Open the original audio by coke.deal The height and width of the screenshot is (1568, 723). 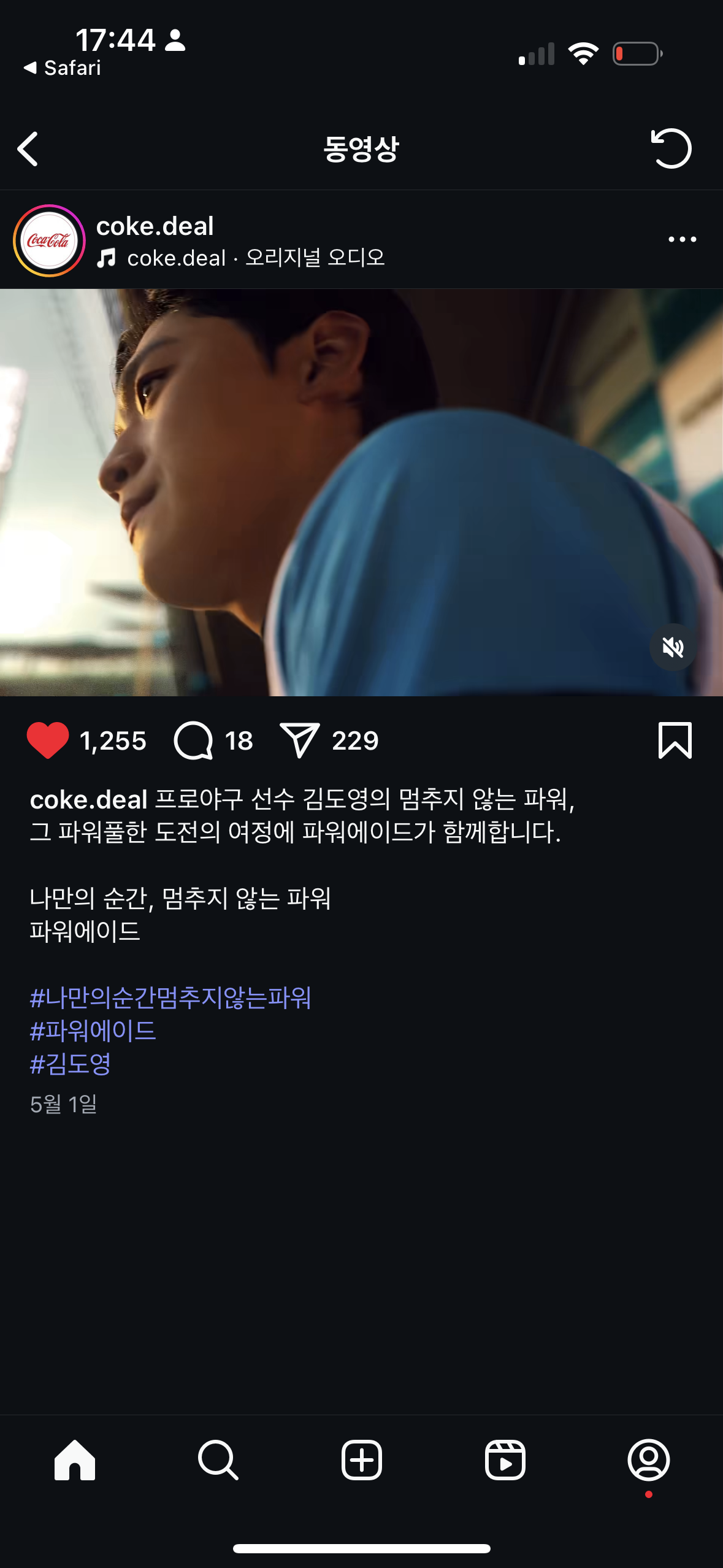pyautogui.click(x=256, y=258)
